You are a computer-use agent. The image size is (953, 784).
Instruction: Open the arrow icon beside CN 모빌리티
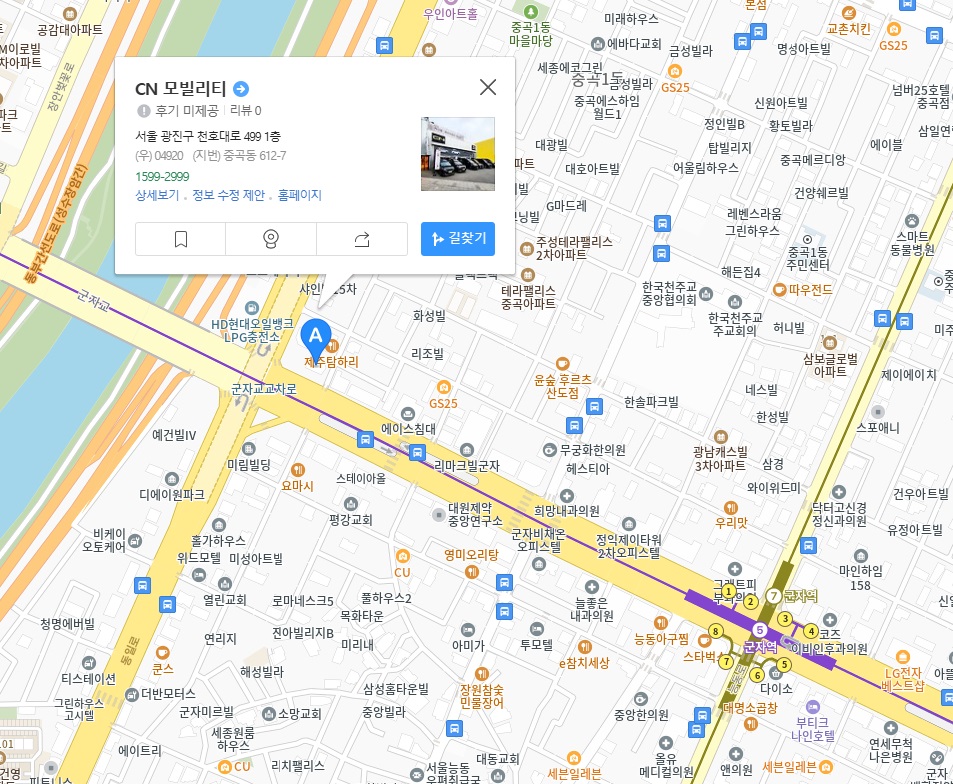pos(241,88)
